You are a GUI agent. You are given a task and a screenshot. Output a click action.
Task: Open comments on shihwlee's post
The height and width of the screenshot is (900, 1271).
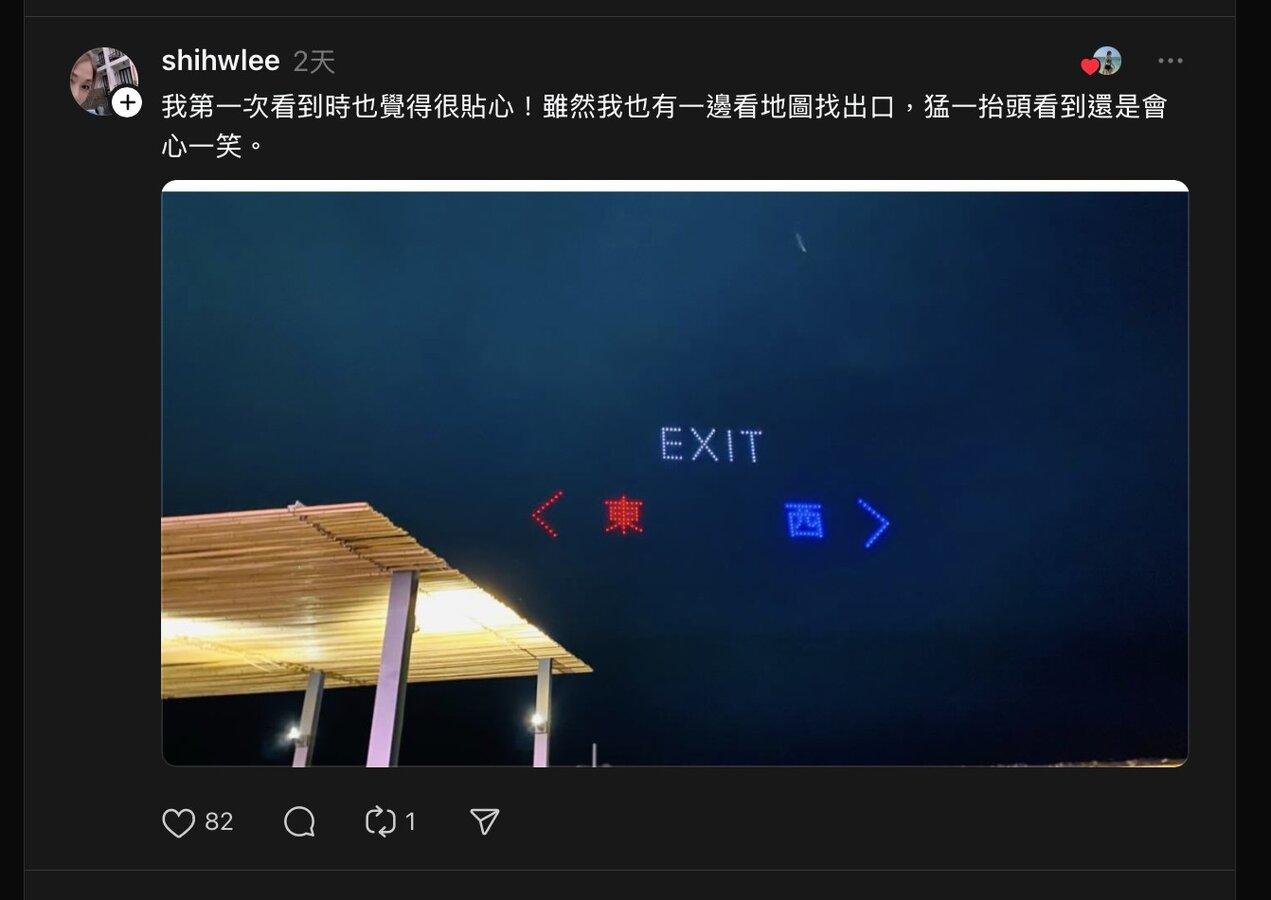click(299, 822)
